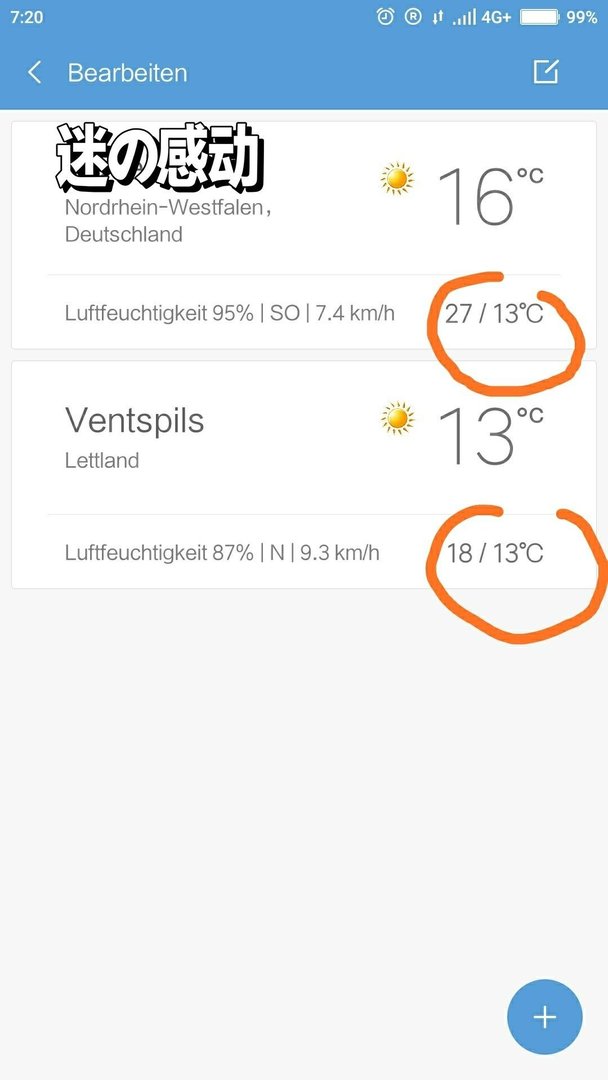The image size is (608, 1080).
Task: Open the Nordrhein-Westfalen weather card
Action: tap(304, 235)
